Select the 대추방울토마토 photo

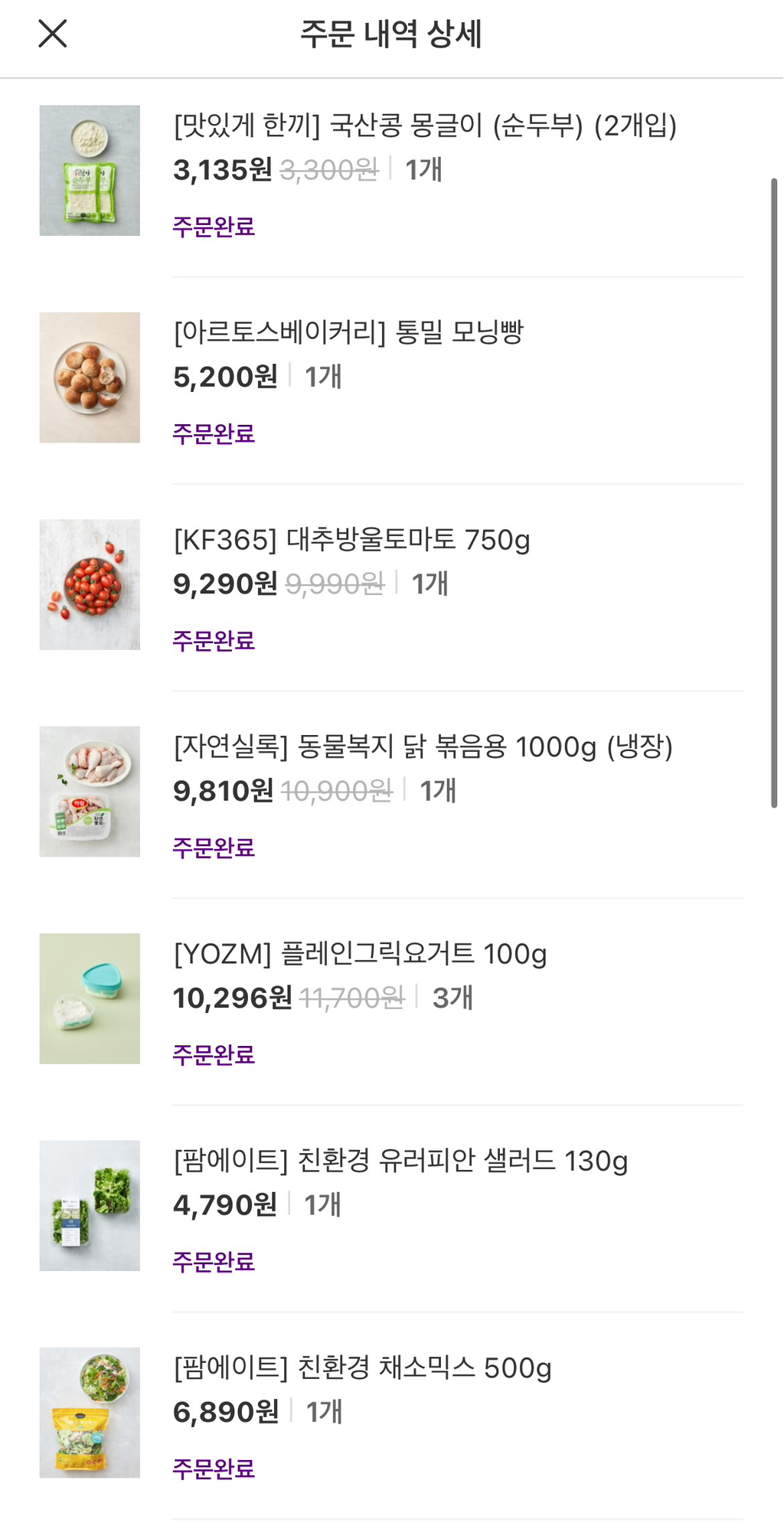pos(90,583)
